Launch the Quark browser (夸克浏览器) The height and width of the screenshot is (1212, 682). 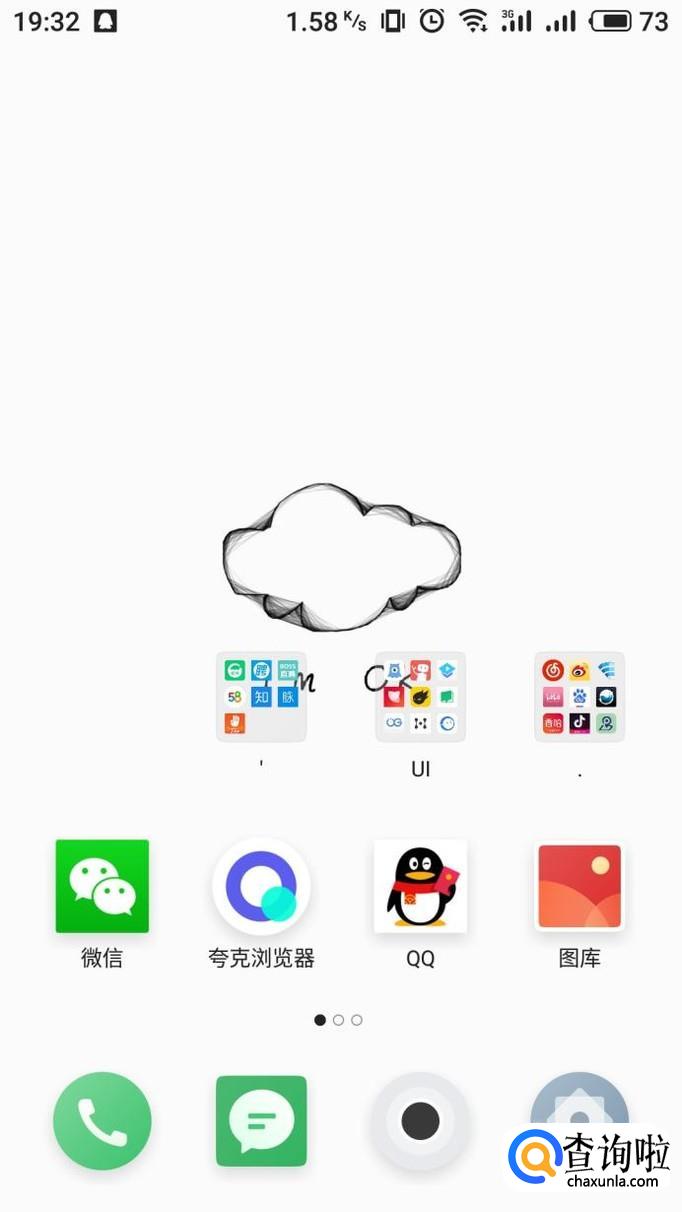coord(261,886)
